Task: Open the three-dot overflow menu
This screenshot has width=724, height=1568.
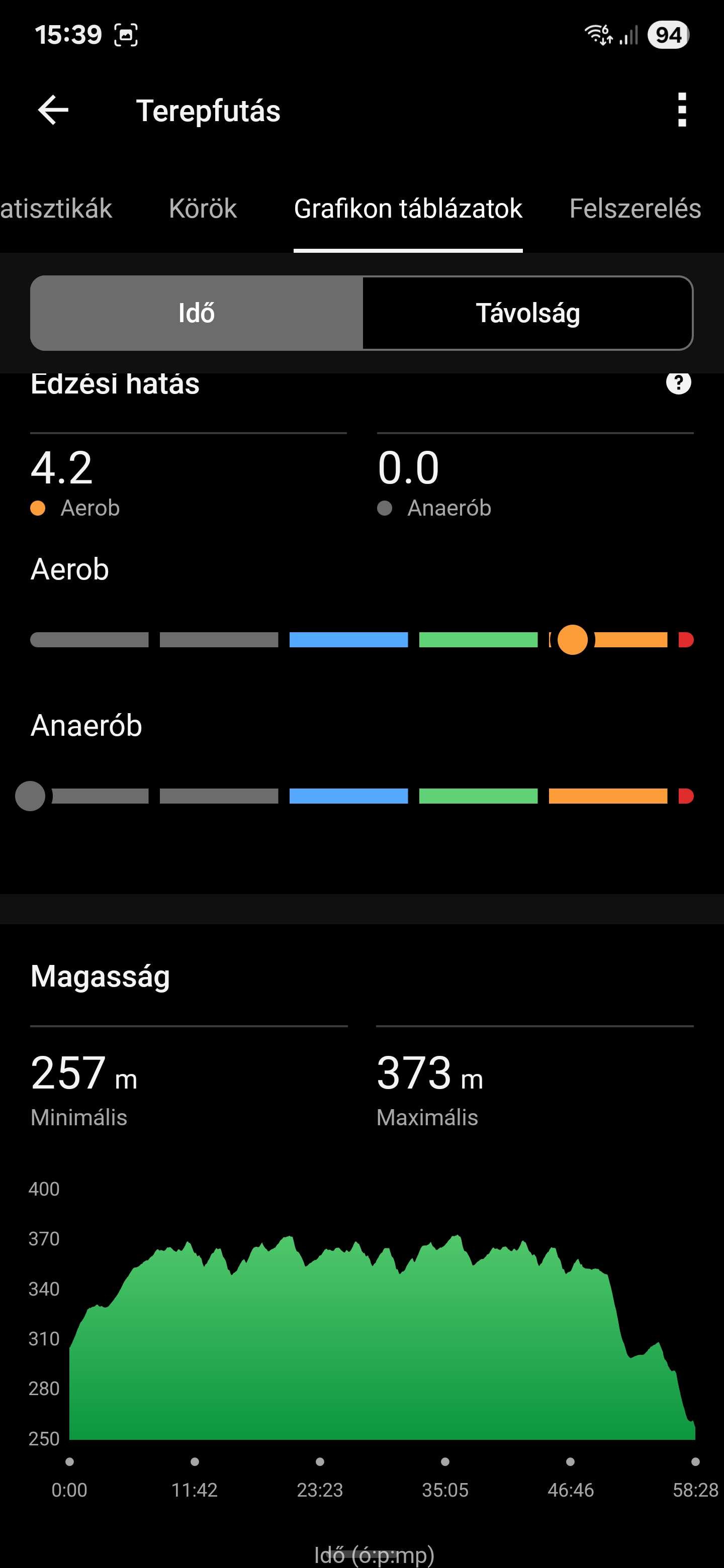Action: point(682,110)
